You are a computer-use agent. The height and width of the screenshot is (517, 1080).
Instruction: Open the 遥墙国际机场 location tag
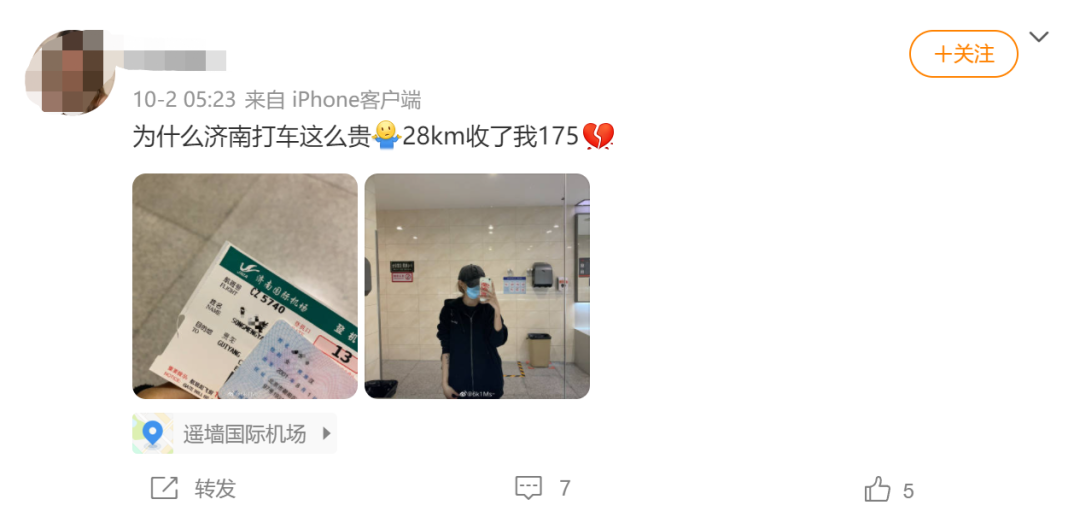click(235, 434)
